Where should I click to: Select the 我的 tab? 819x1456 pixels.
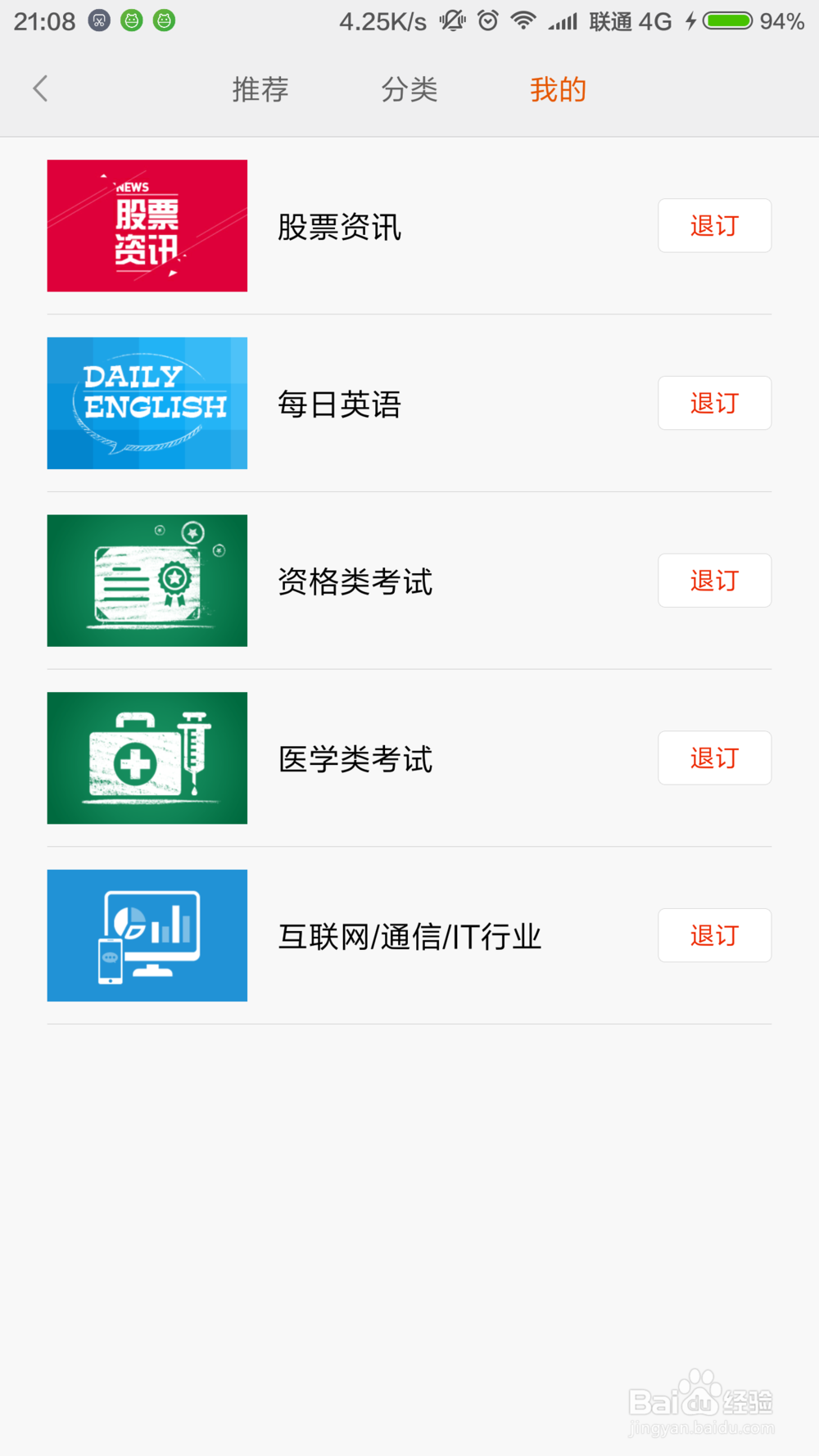coord(558,89)
